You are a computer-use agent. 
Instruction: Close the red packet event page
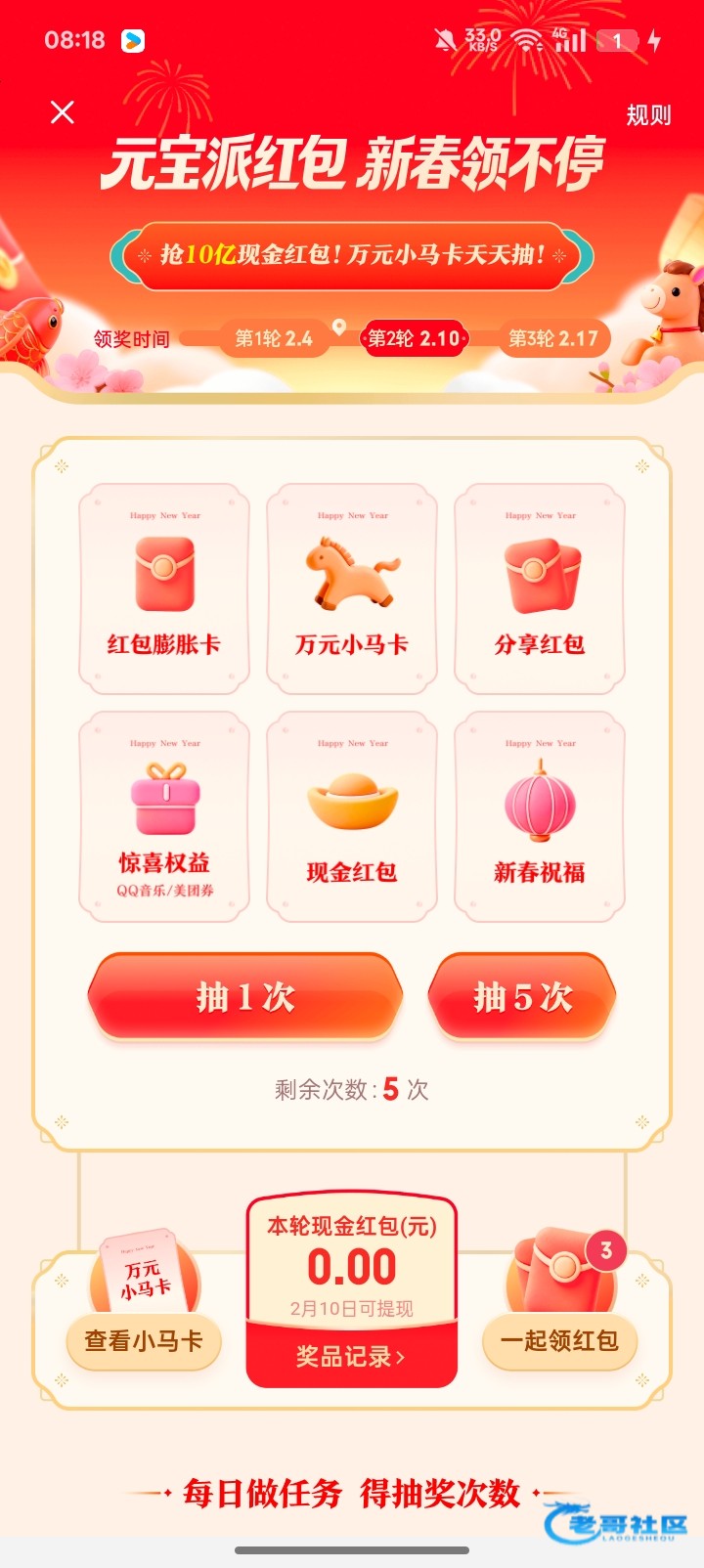(x=63, y=113)
